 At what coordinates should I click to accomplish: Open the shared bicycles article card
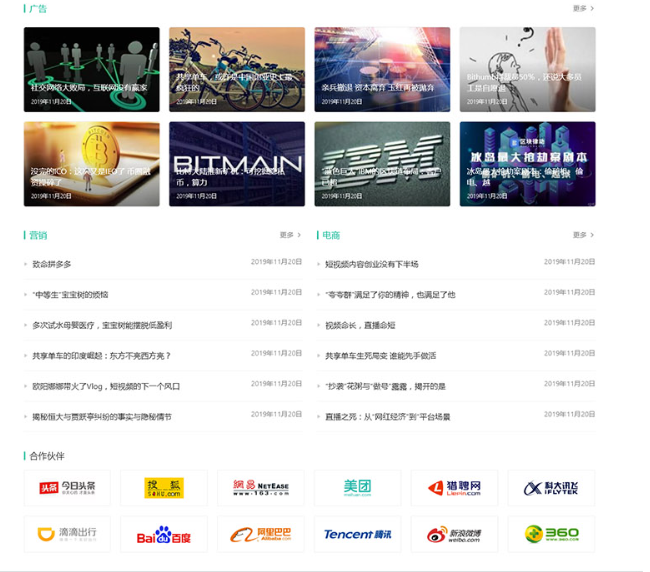(237, 69)
